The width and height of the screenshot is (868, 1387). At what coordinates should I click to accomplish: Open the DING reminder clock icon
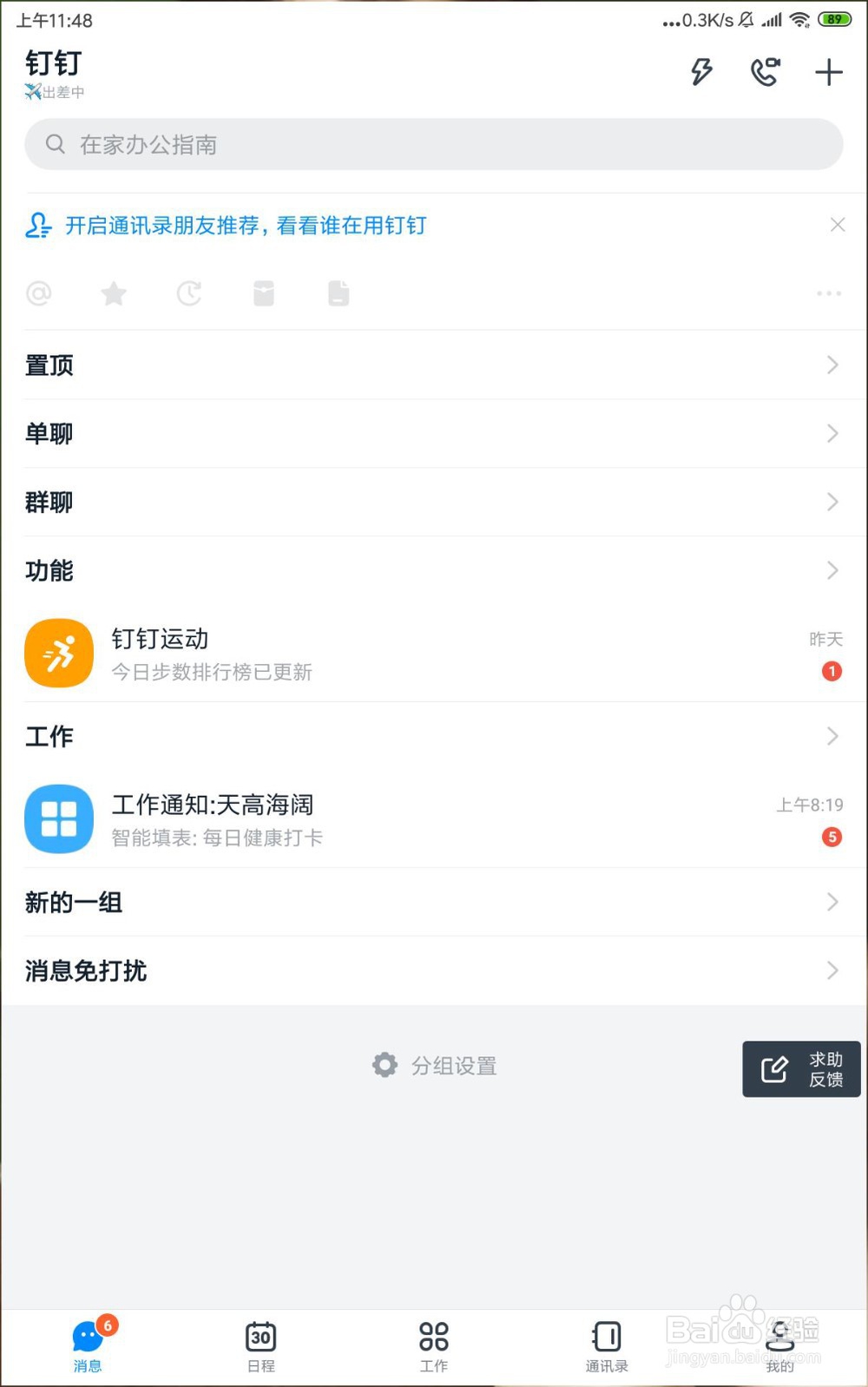pos(189,293)
